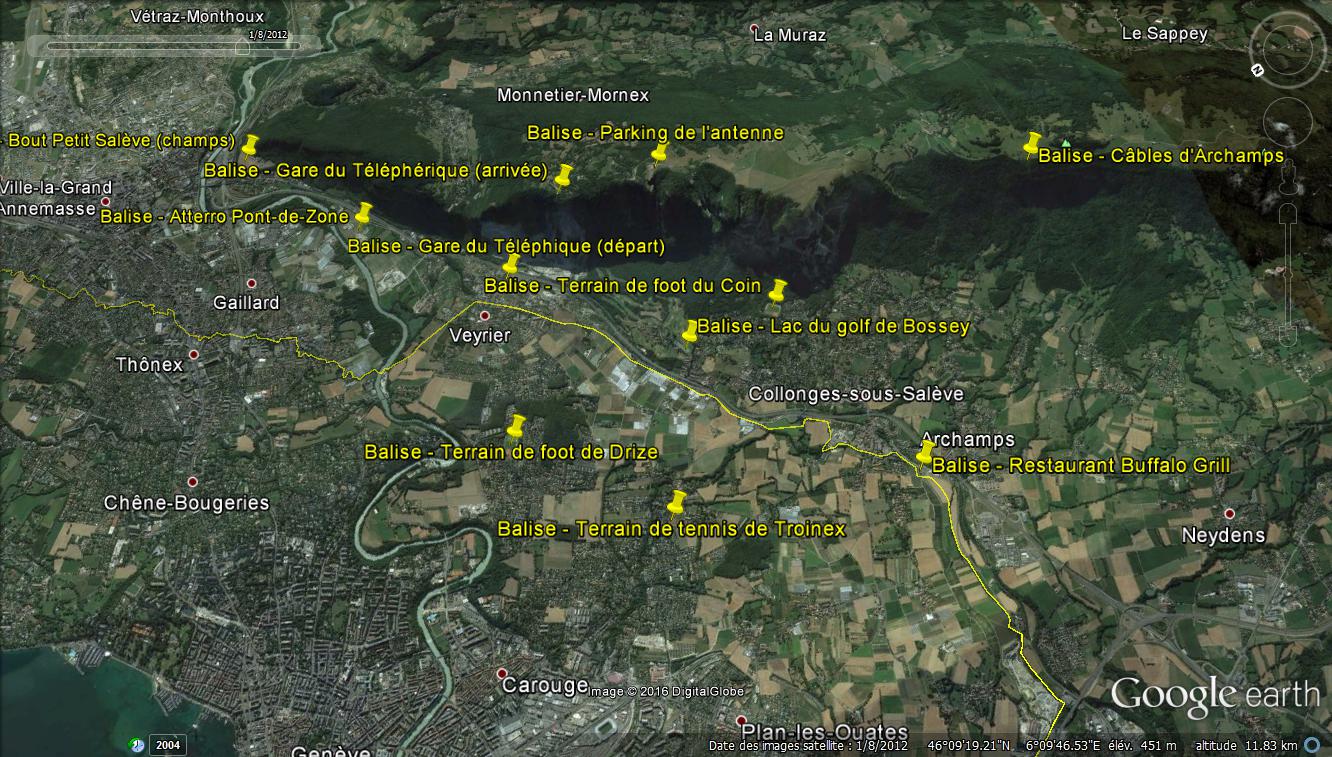Select the Balise - Terrain de foot de Drize pin
1332x757 pixels.
[x=516, y=426]
